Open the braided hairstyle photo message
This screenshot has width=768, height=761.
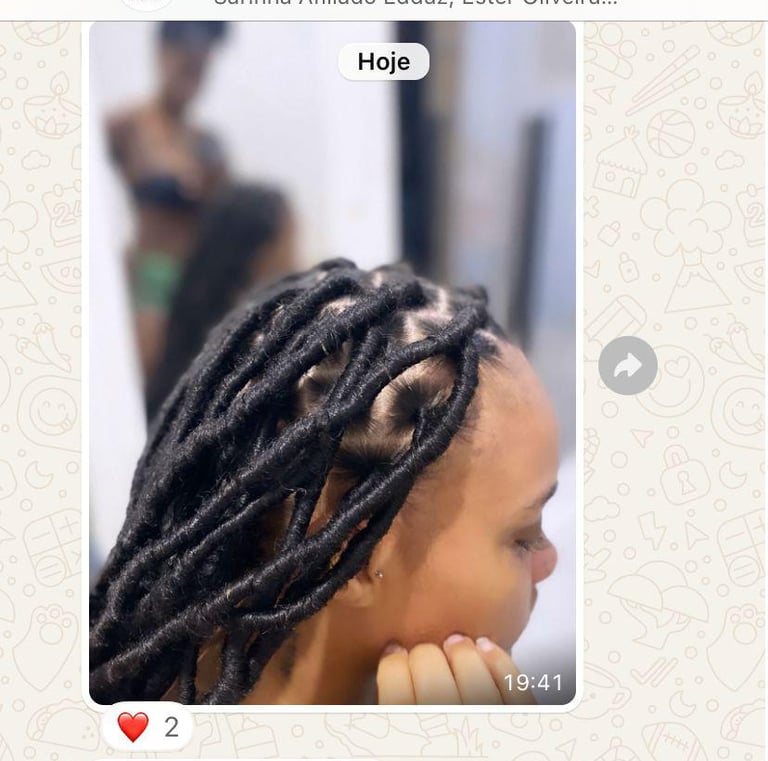point(332,400)
